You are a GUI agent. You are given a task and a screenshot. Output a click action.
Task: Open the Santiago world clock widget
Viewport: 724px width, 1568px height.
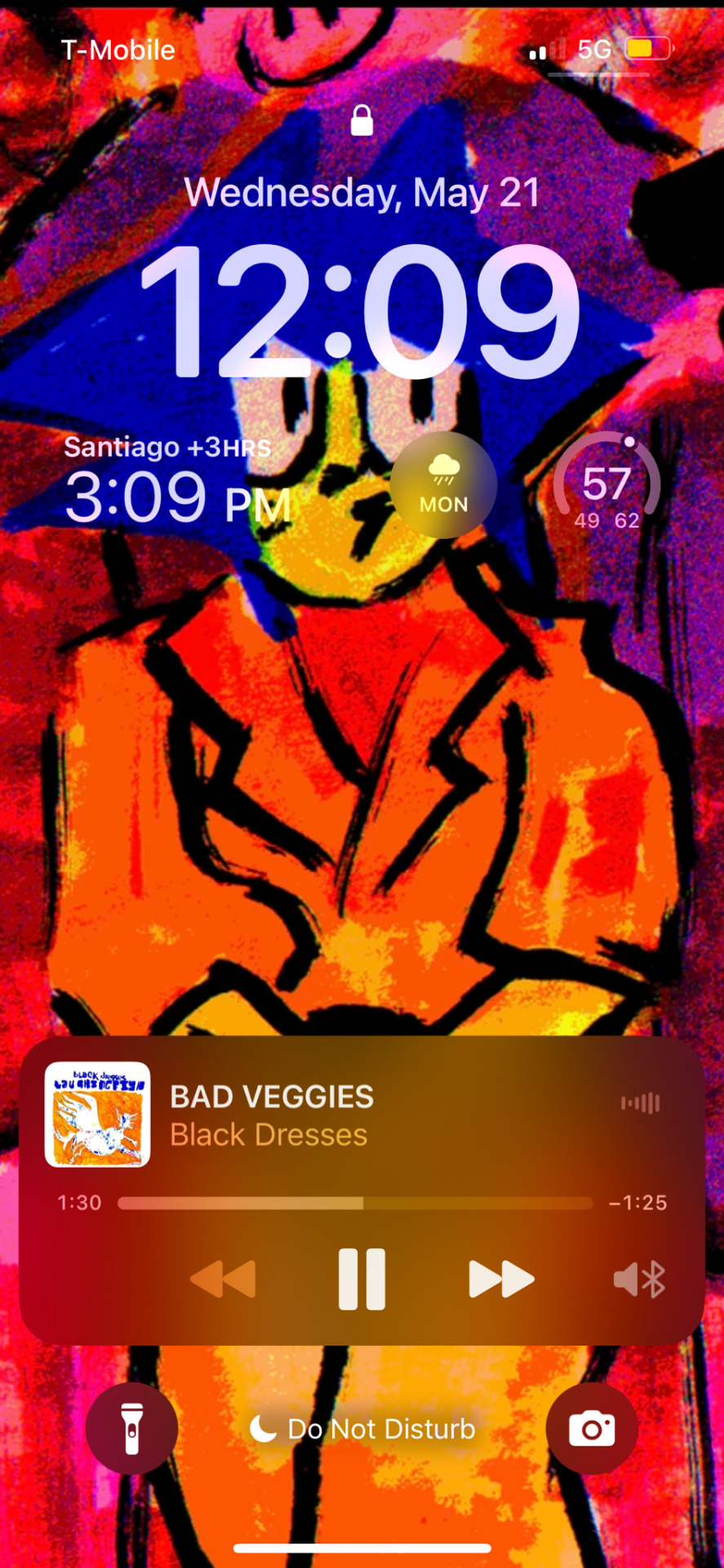pyautogui.click(x=178, y=482)
